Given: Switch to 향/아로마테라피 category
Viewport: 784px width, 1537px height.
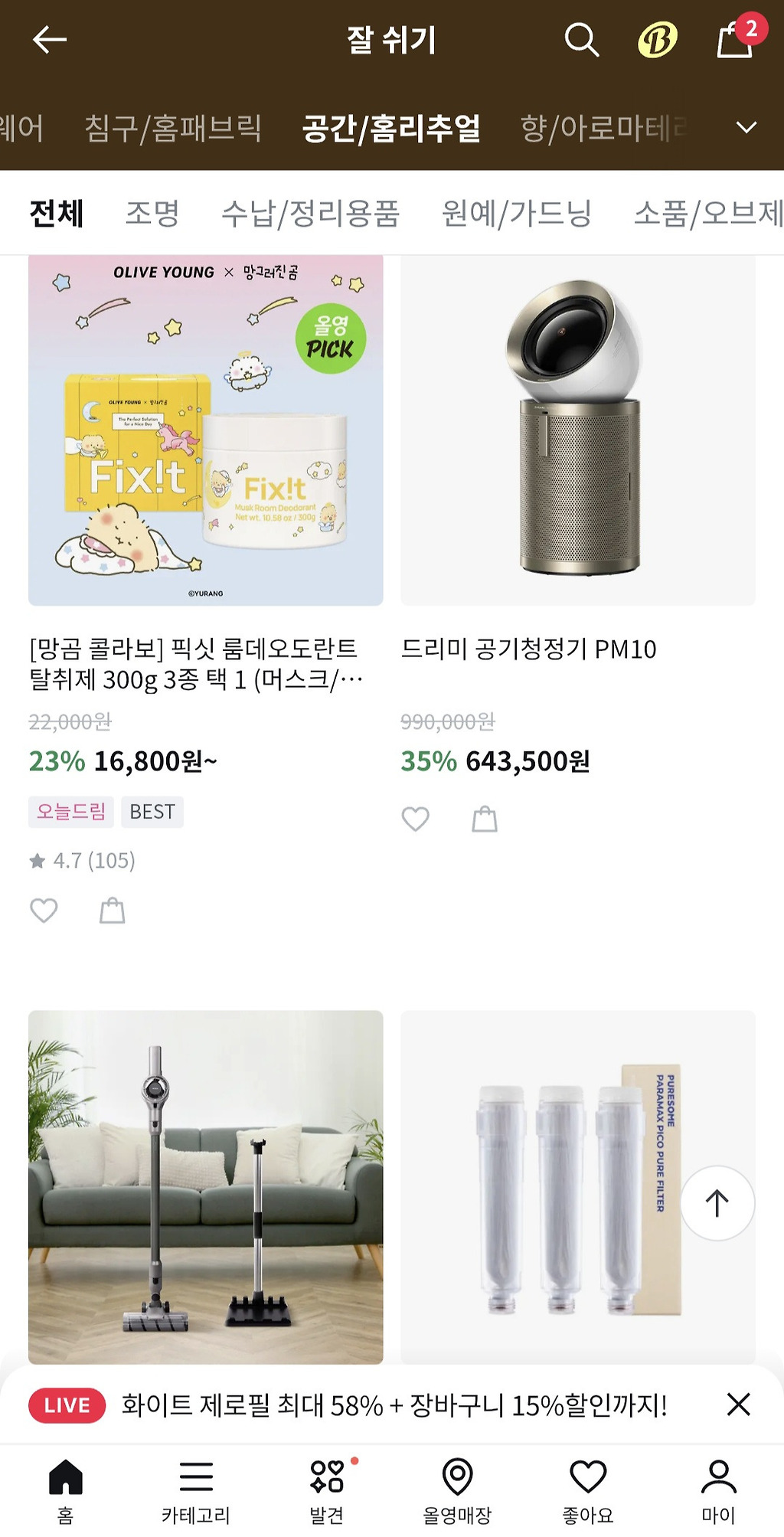Looking at the screenshot, I should (603, 128).
